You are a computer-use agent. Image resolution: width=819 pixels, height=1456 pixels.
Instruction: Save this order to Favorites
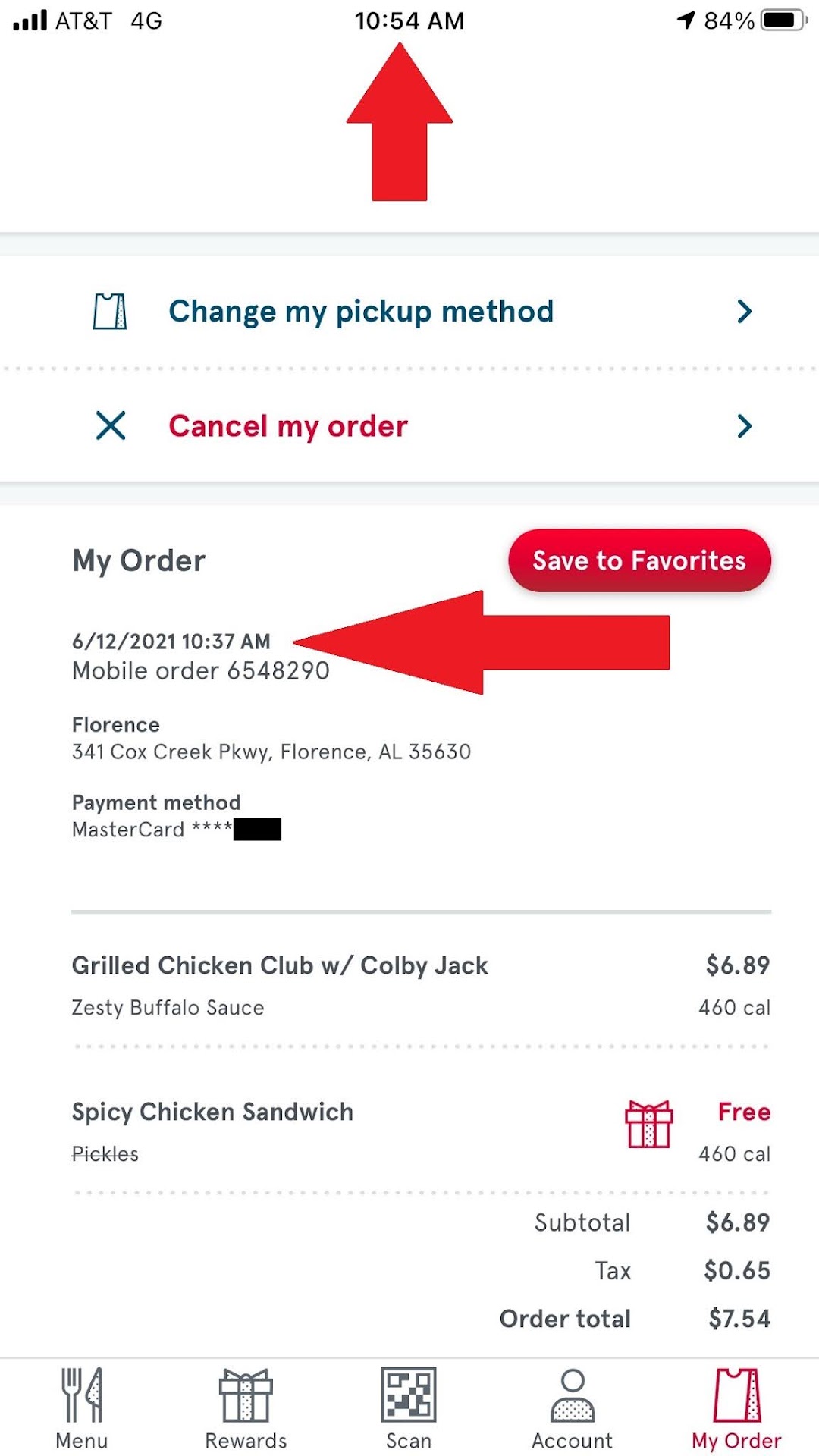click(x=639, y=560)
